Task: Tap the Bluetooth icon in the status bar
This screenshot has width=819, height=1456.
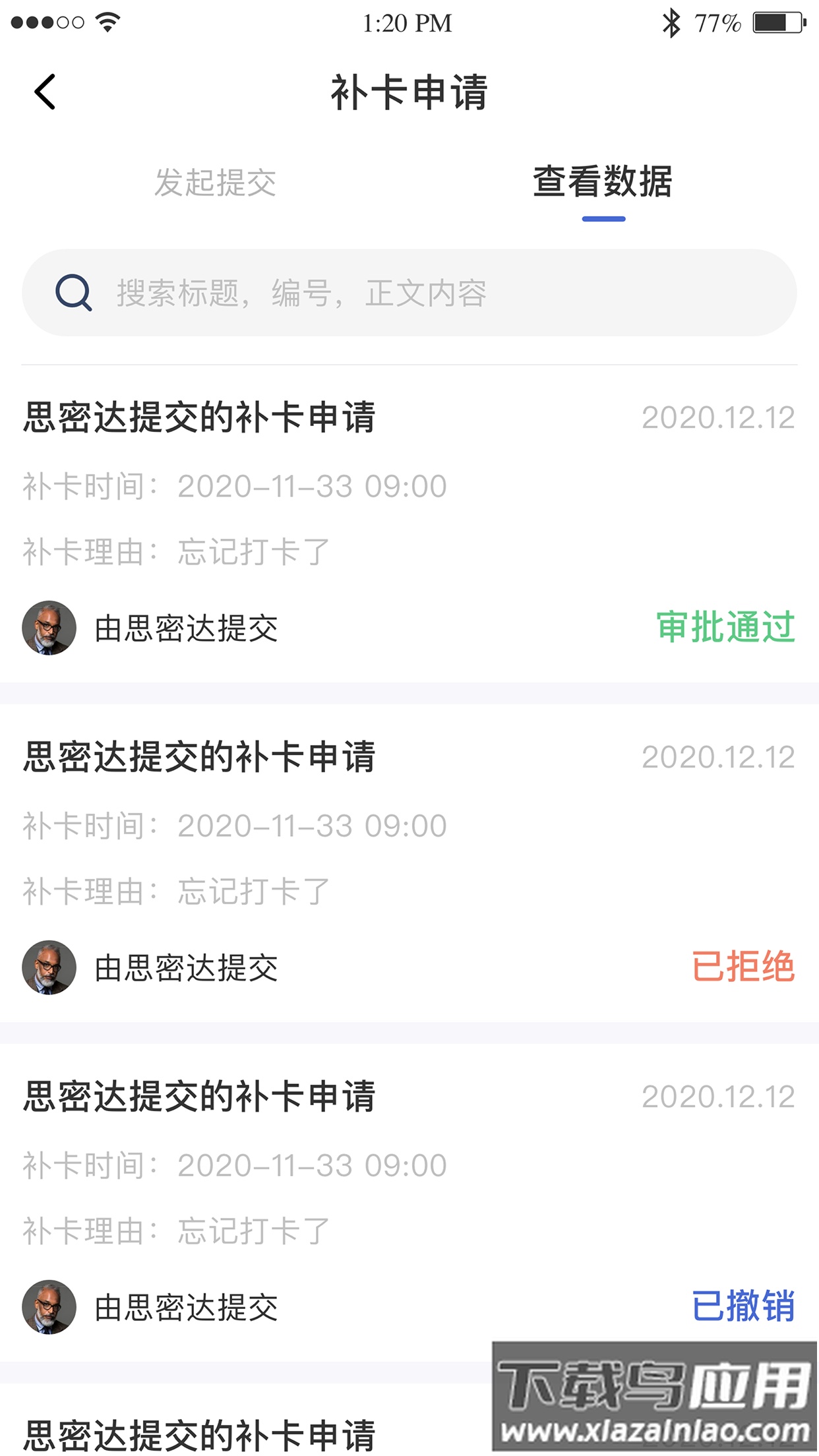Action: click(671, 22)
